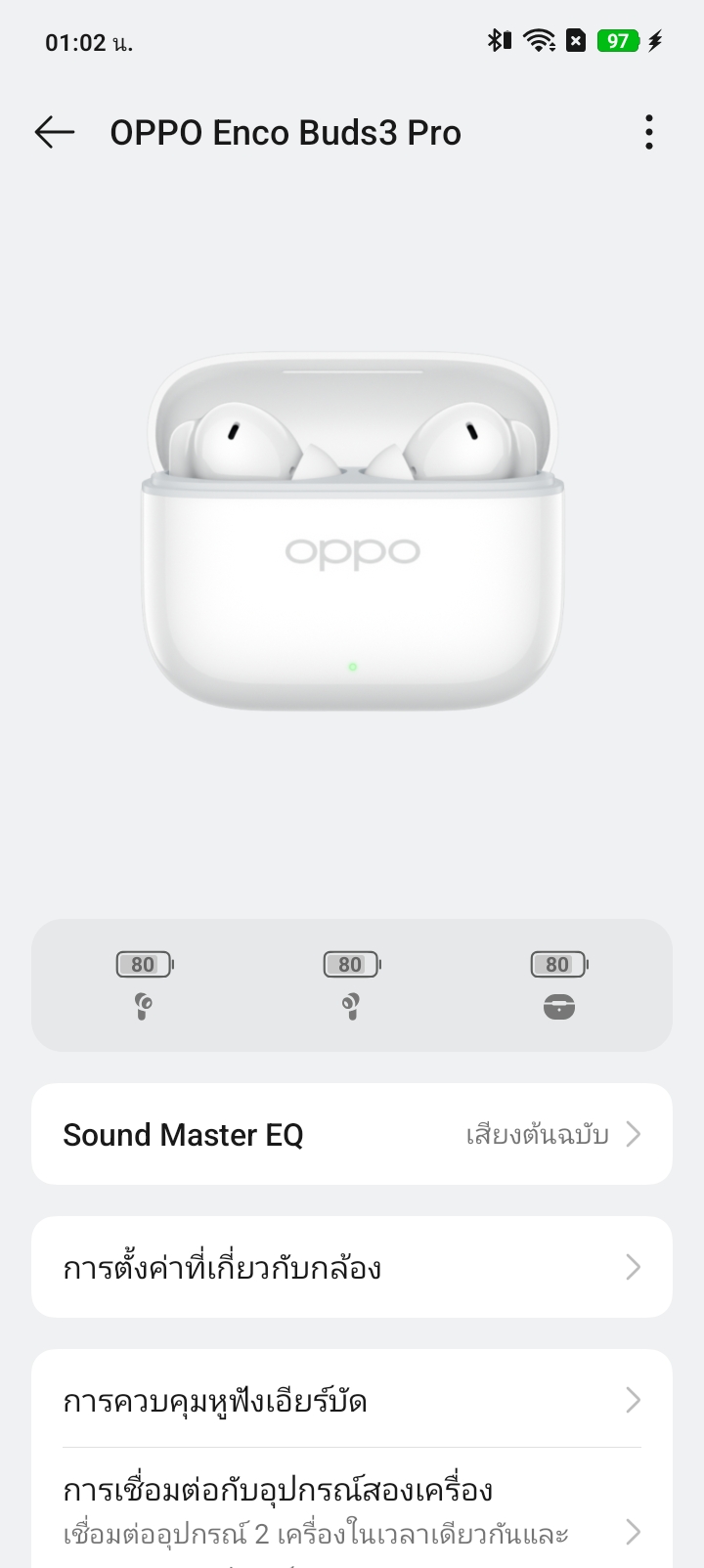The image size is (704, 1568).
Task: Open การตั้งค่าที่เกี่ยวกับกล้อง
Action: click(352, 1267)
